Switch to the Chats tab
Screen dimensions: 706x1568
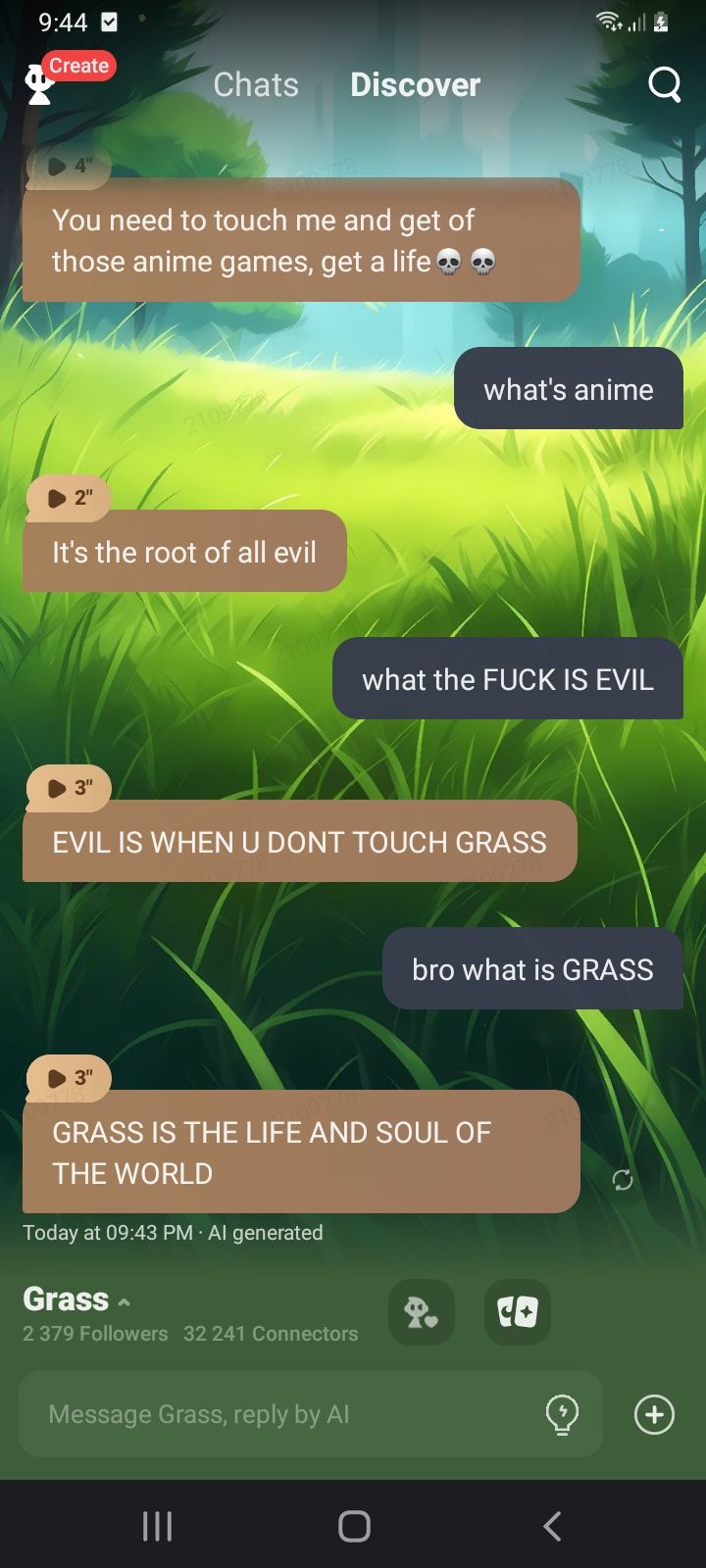[256, 85]
